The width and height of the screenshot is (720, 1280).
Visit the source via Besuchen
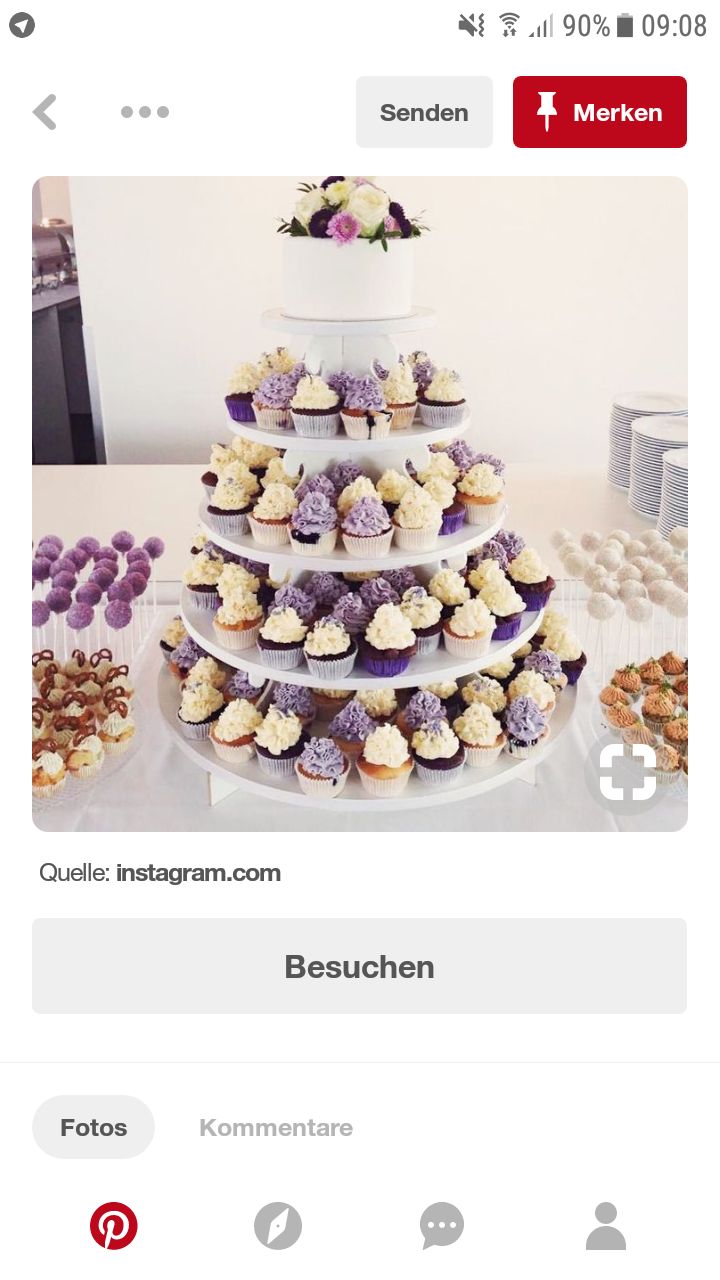pos(359,966)
